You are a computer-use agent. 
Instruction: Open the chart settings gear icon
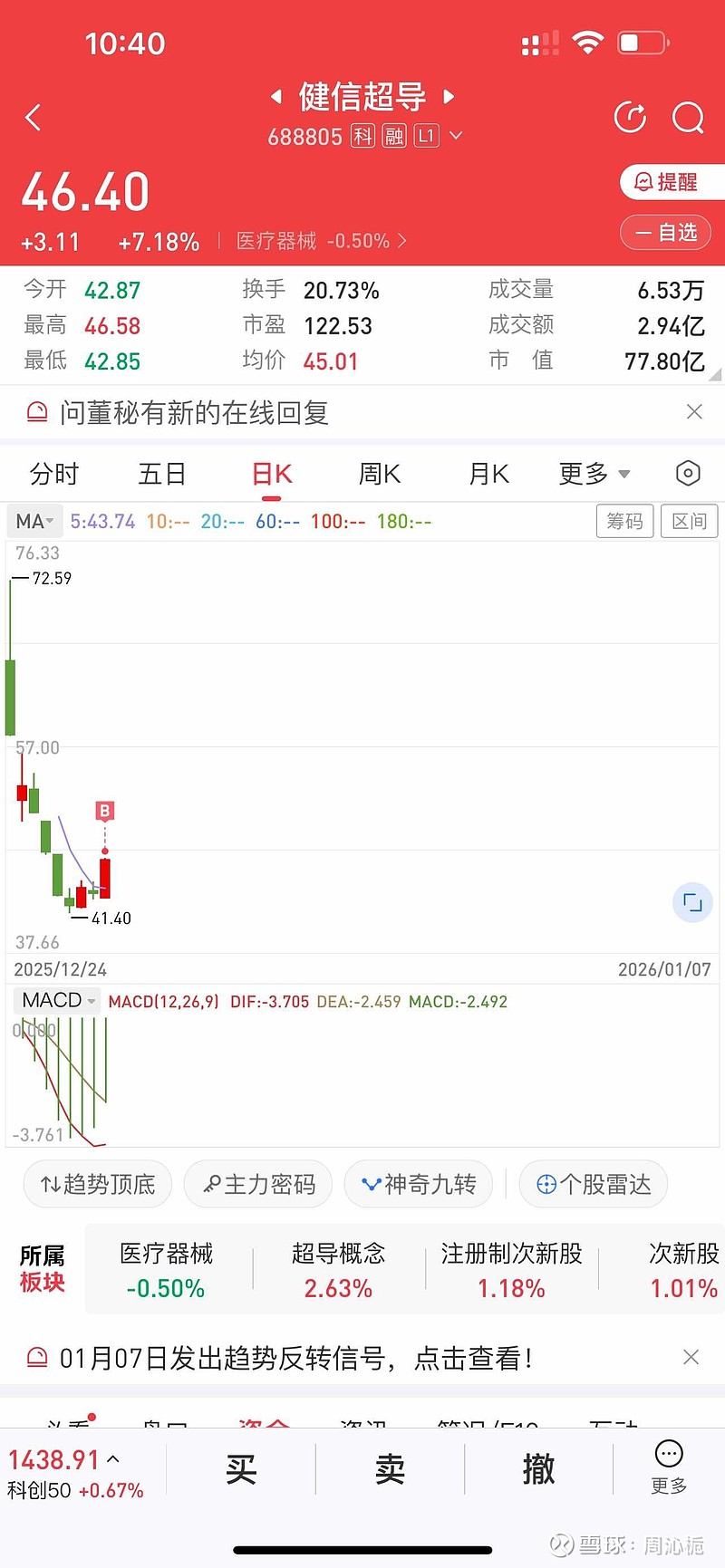[688, 473]
